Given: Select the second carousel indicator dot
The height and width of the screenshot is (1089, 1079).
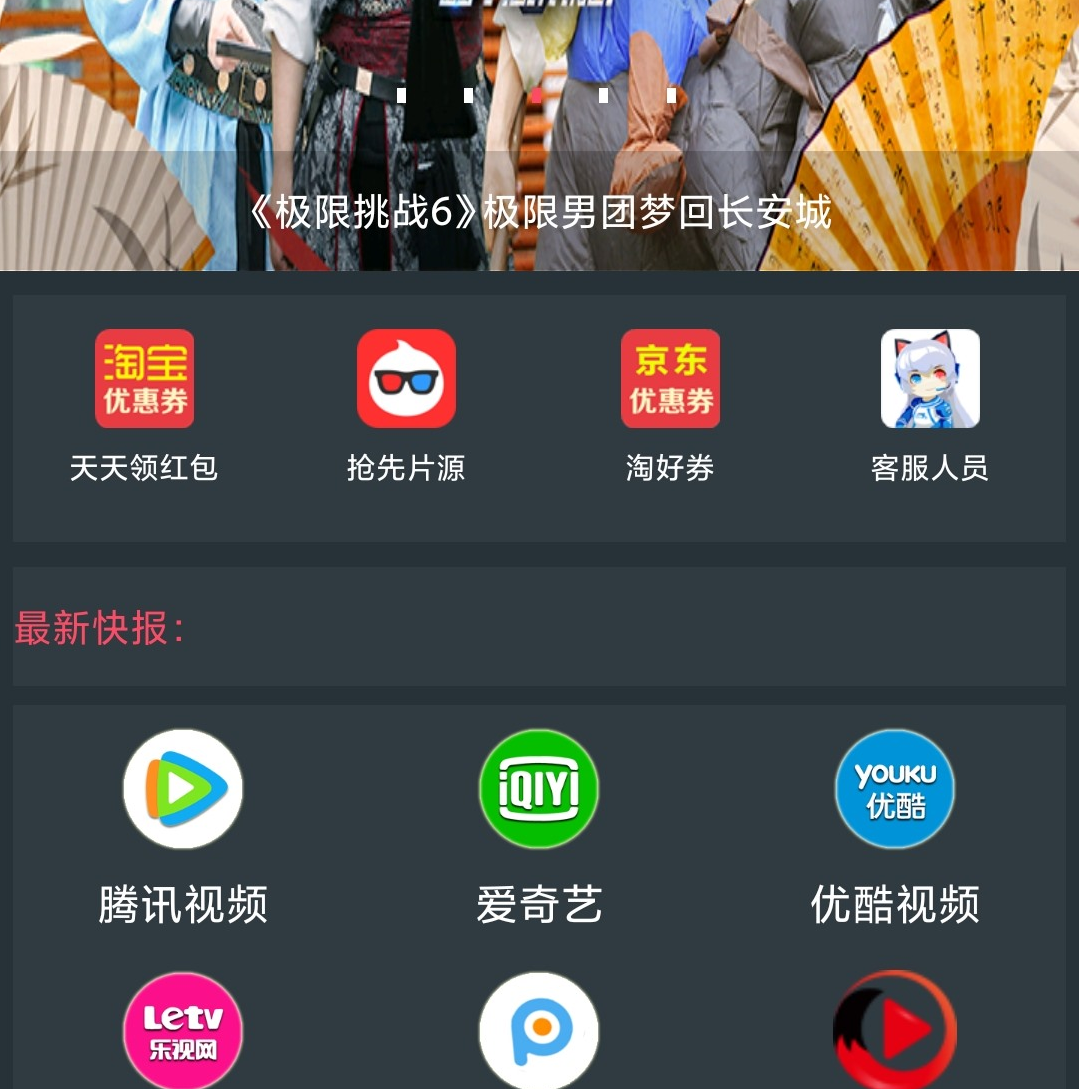Looking at the screenshot, I should [x=467, y=96].
